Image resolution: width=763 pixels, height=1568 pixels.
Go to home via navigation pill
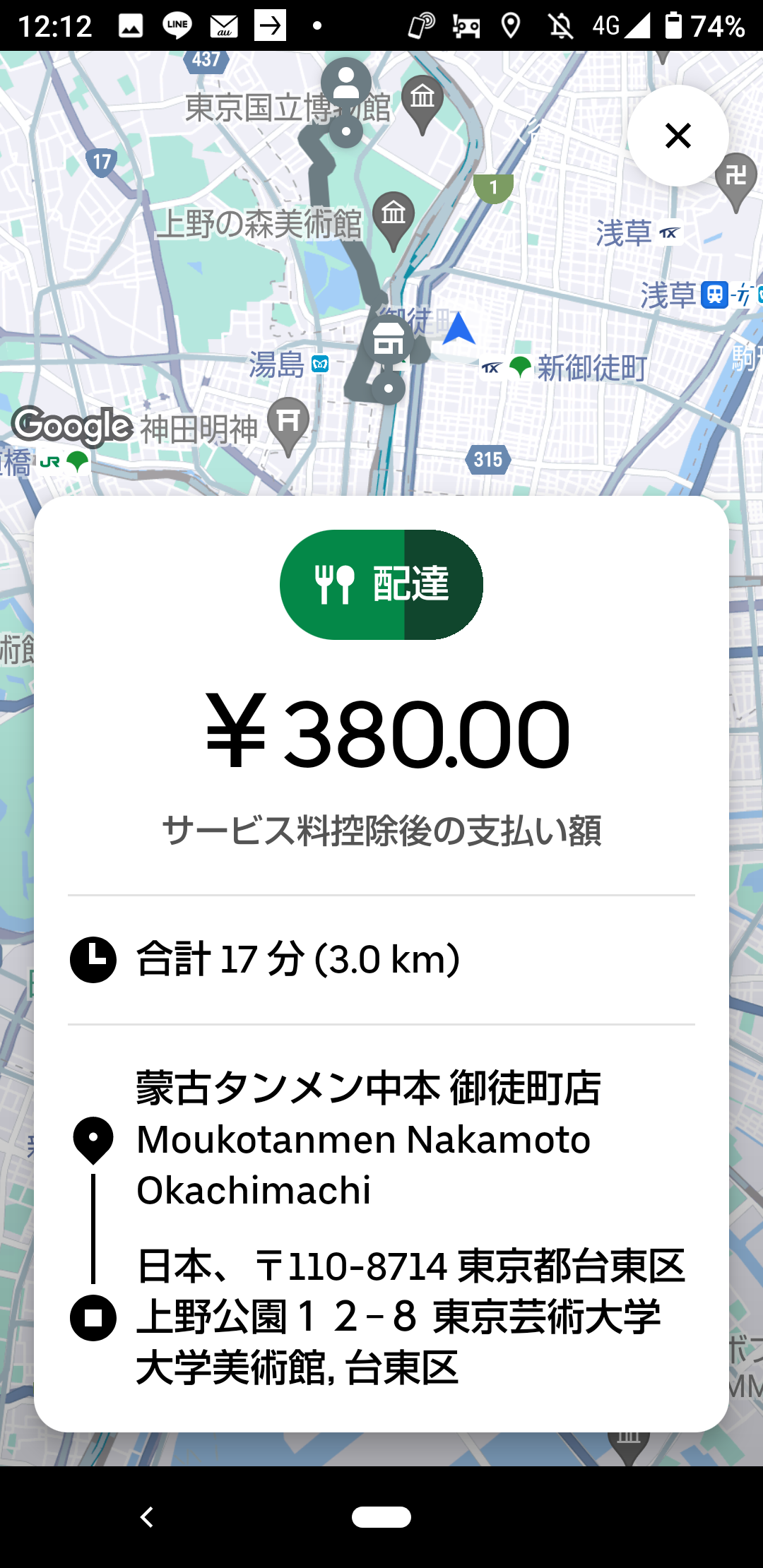point(381,1516)
